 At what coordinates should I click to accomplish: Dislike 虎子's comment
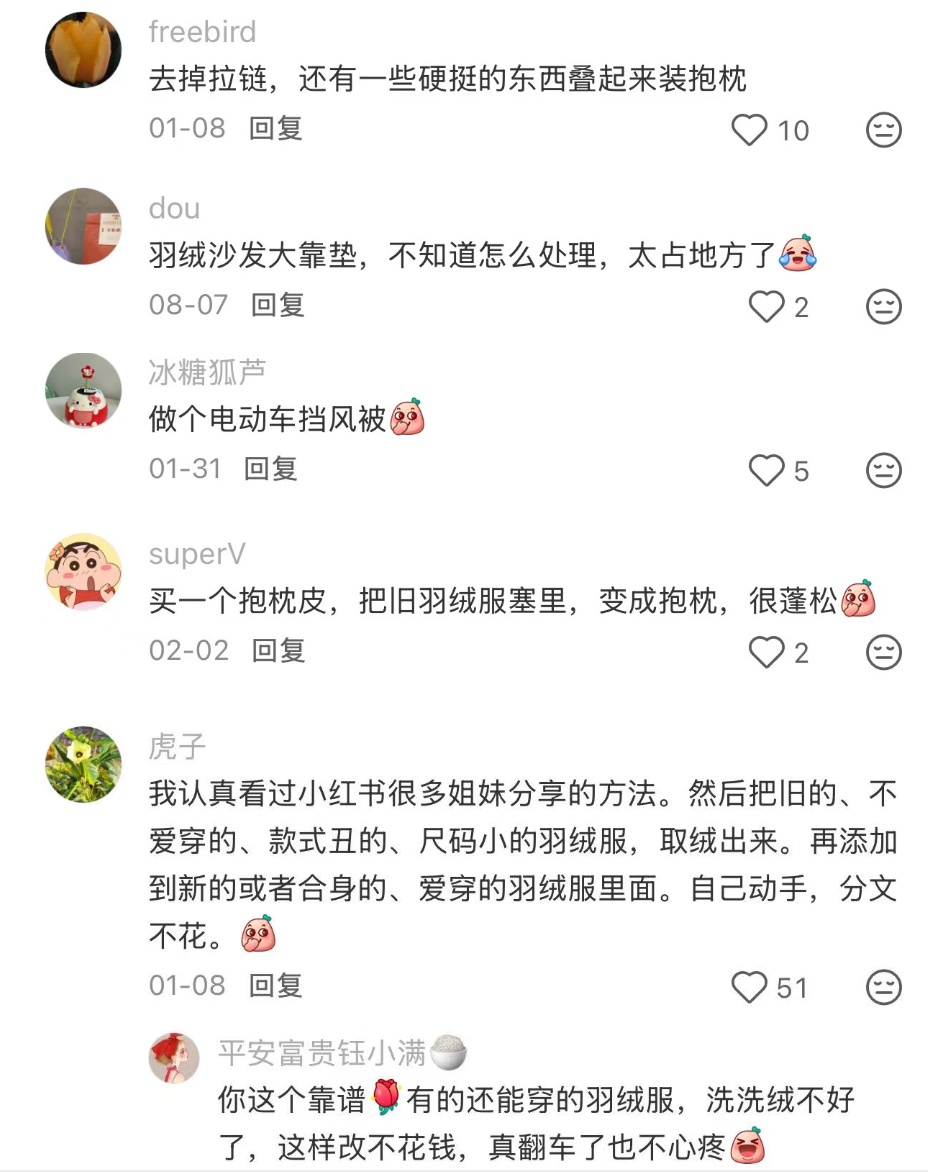(x=883, y=988)
